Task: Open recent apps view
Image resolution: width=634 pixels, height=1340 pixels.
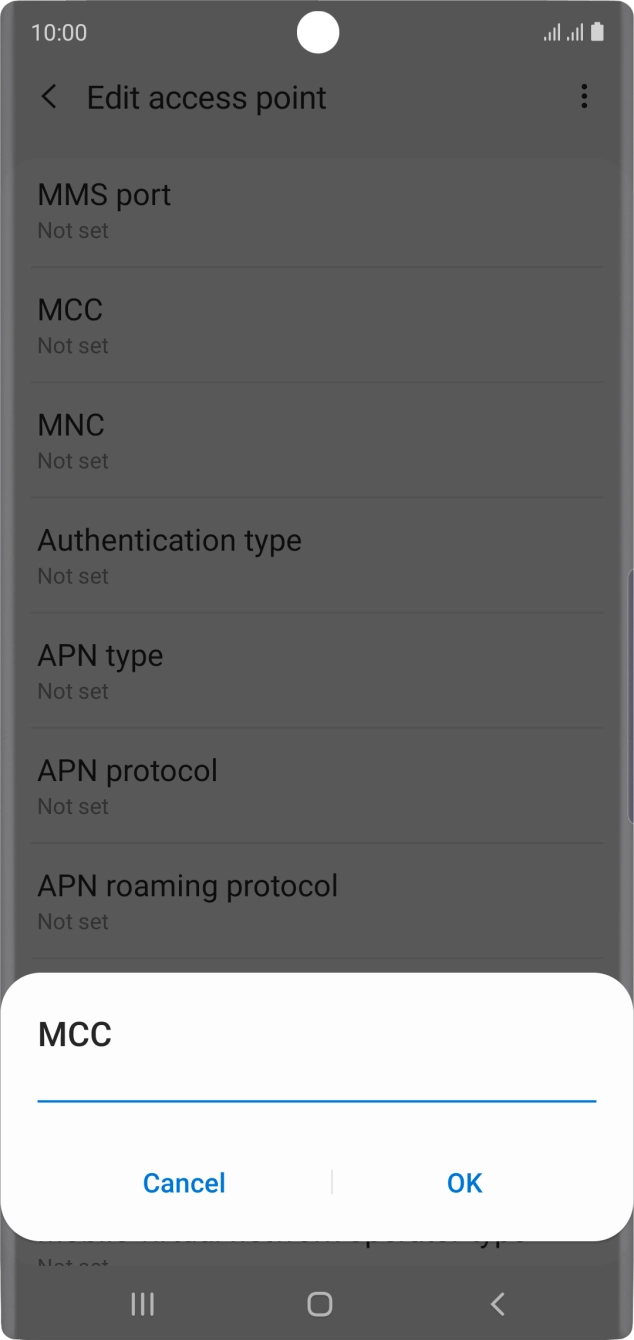Action: (x=143, y=1303)
